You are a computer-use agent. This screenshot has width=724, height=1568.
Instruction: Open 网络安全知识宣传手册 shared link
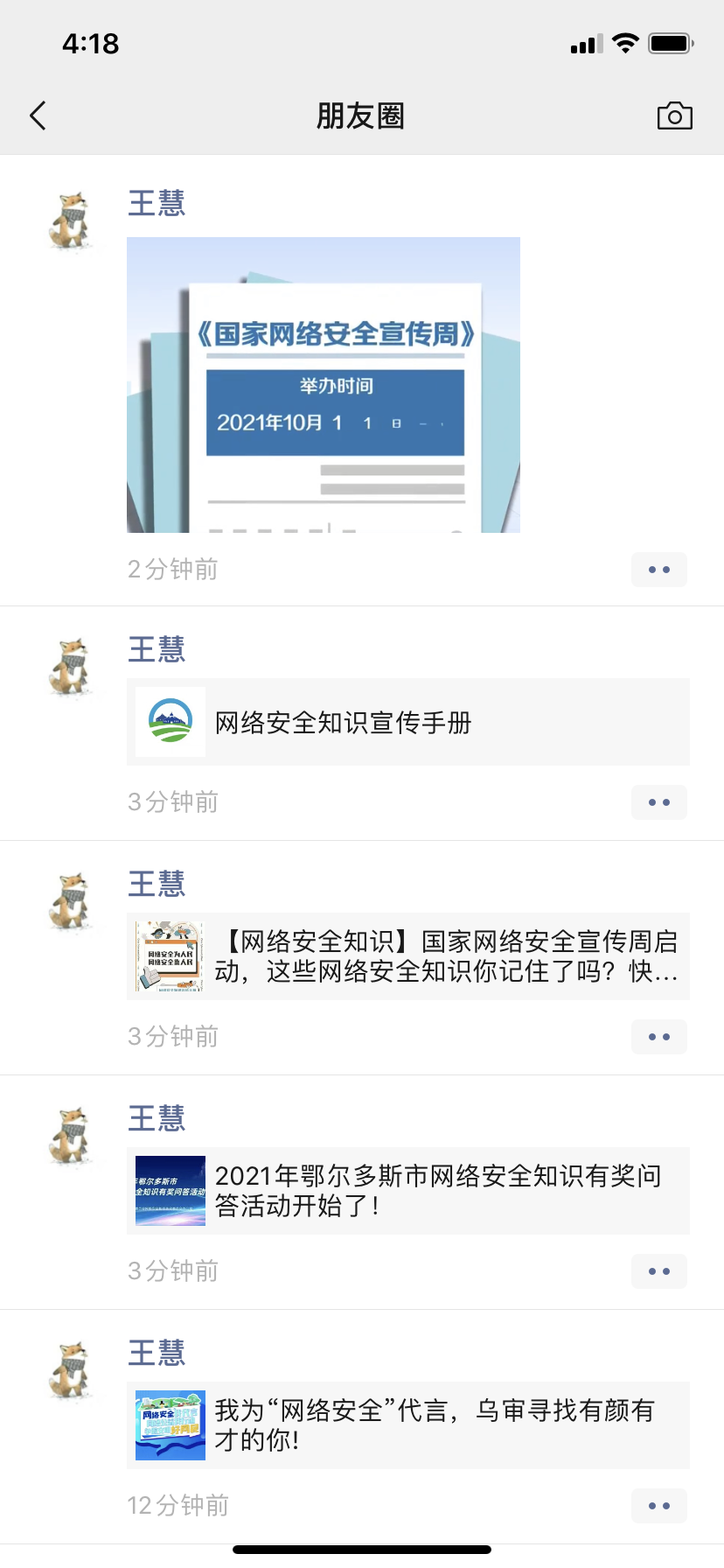coord(407,722)
